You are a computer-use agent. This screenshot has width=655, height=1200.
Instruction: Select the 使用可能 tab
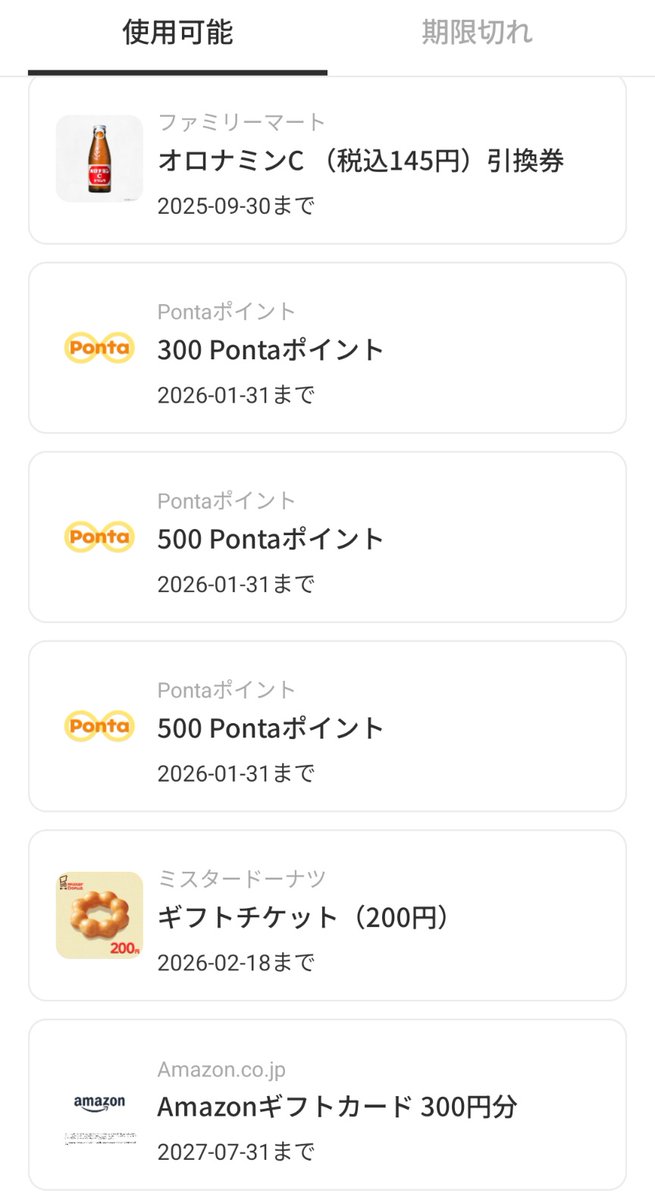(x=177, y=33)
